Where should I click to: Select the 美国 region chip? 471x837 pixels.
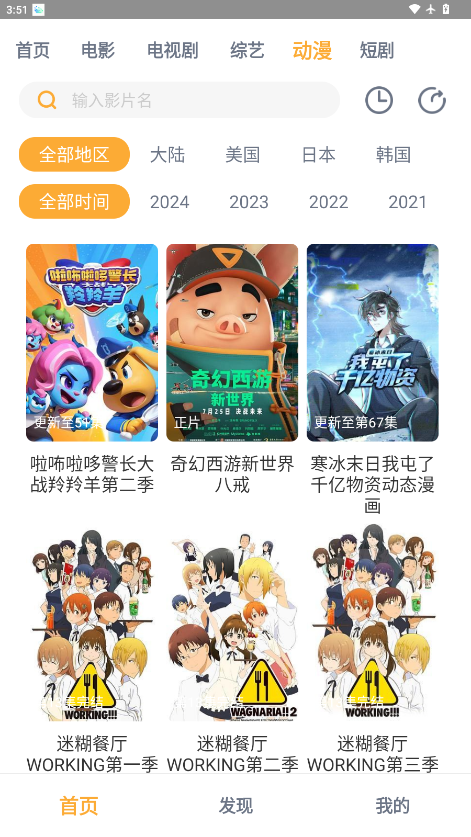242,155
